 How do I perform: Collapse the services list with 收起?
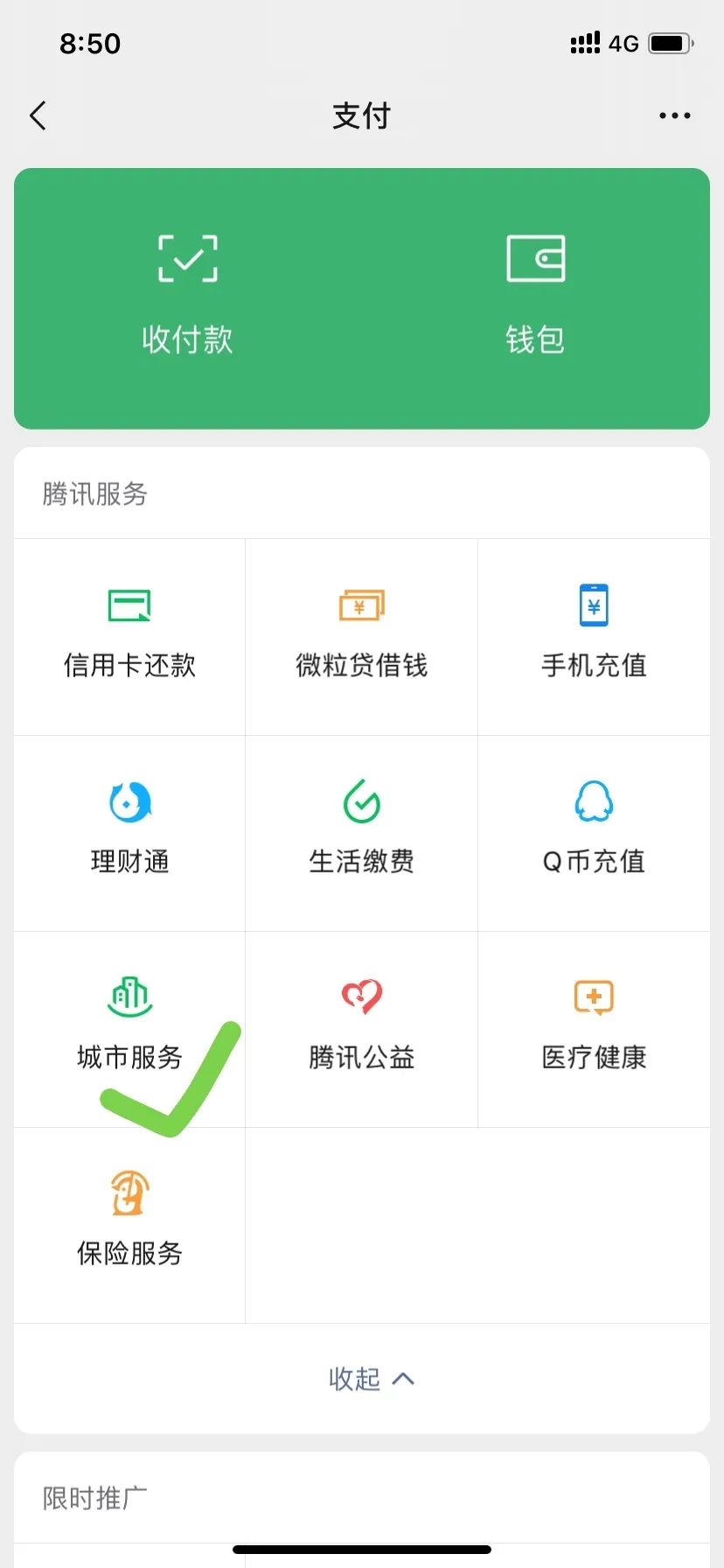pos(371,1379)
